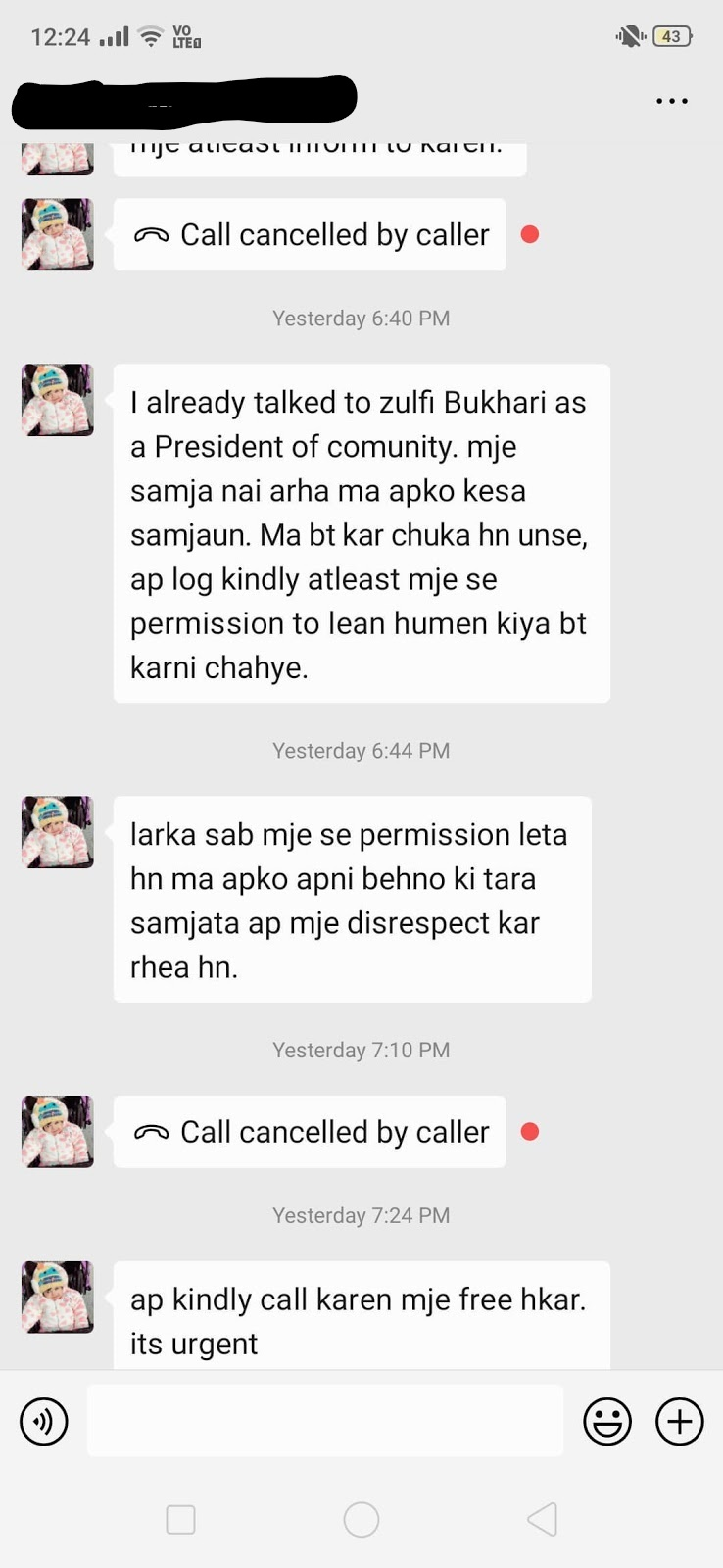Focus the message text input field
This screenshot has height=1568, width=723.
[324, 1421]
